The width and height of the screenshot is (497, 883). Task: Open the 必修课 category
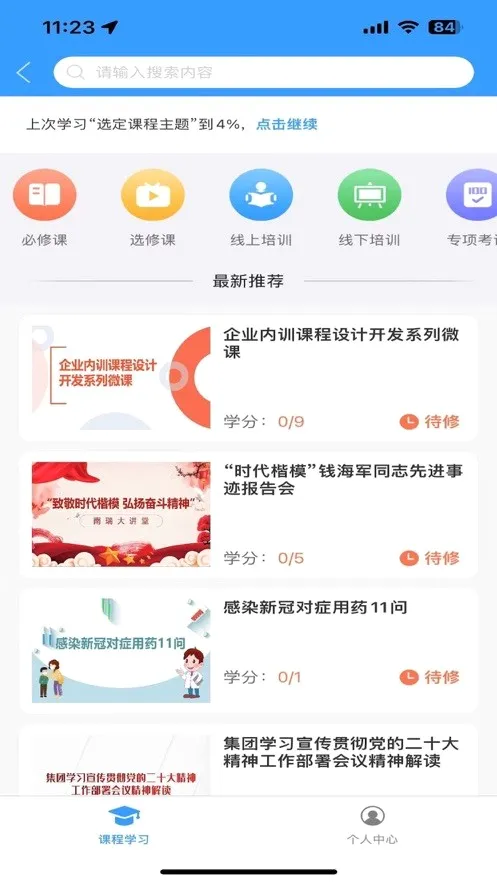tap(44, 208)
